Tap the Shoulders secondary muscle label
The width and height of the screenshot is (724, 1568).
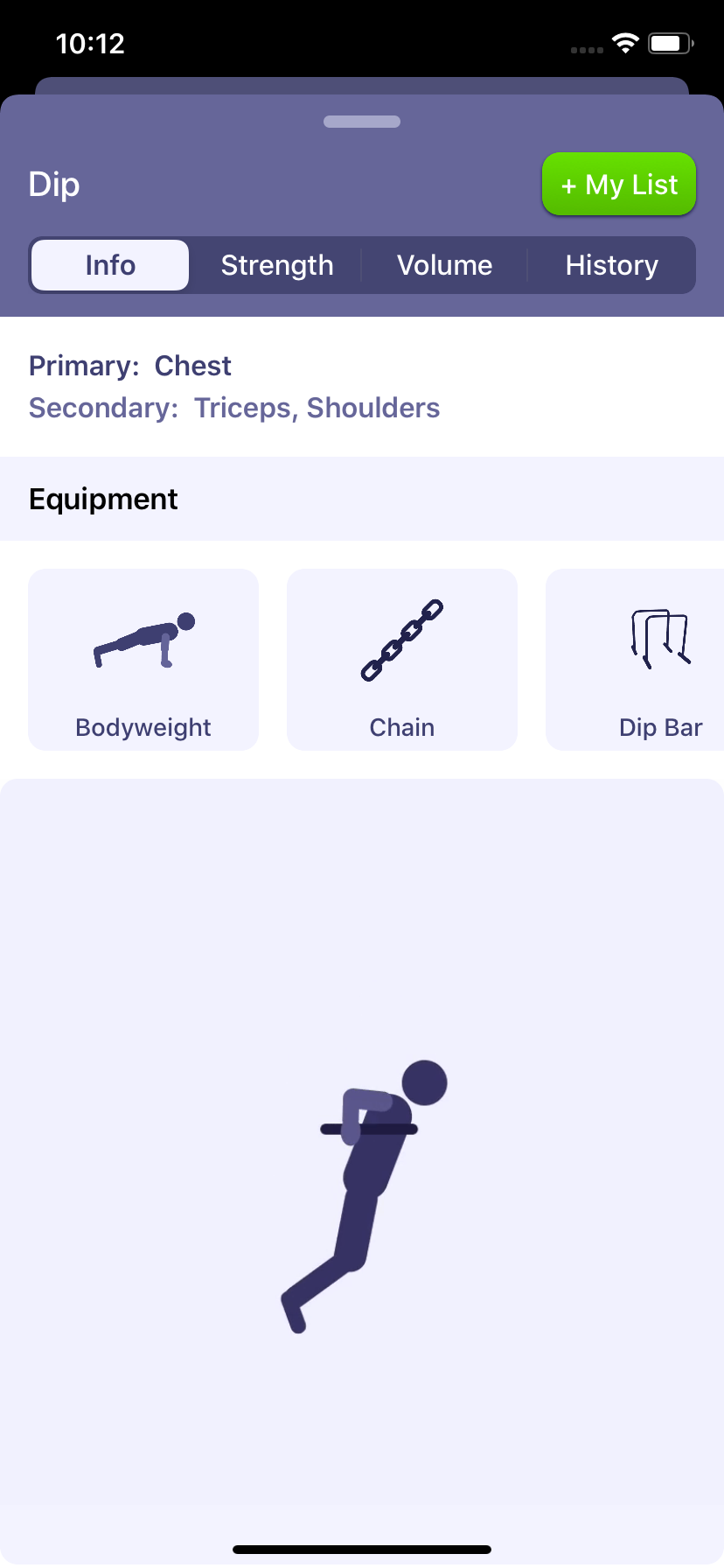[x=374, y=408]
